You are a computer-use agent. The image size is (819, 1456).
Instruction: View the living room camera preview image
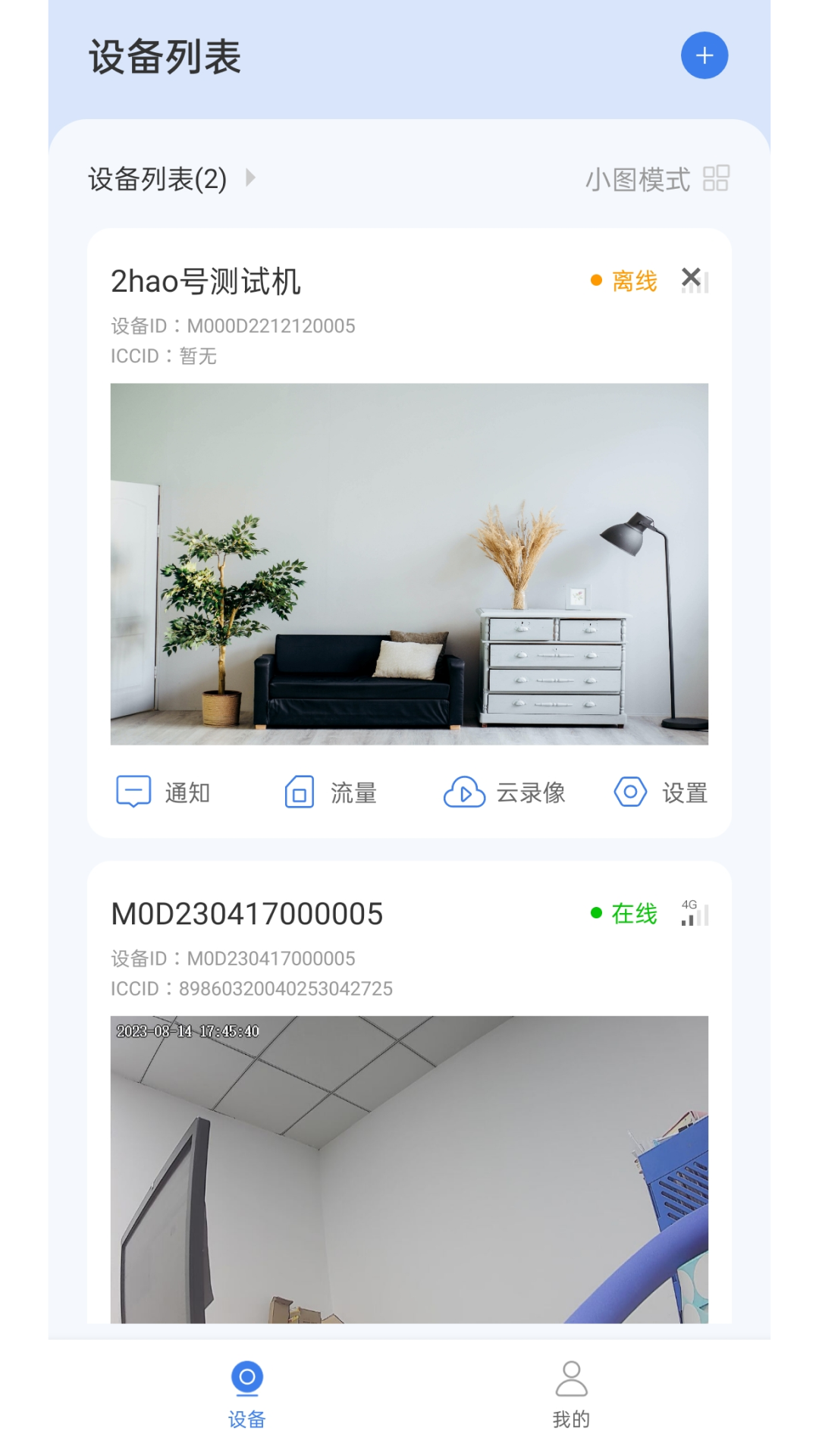[409, 563]
